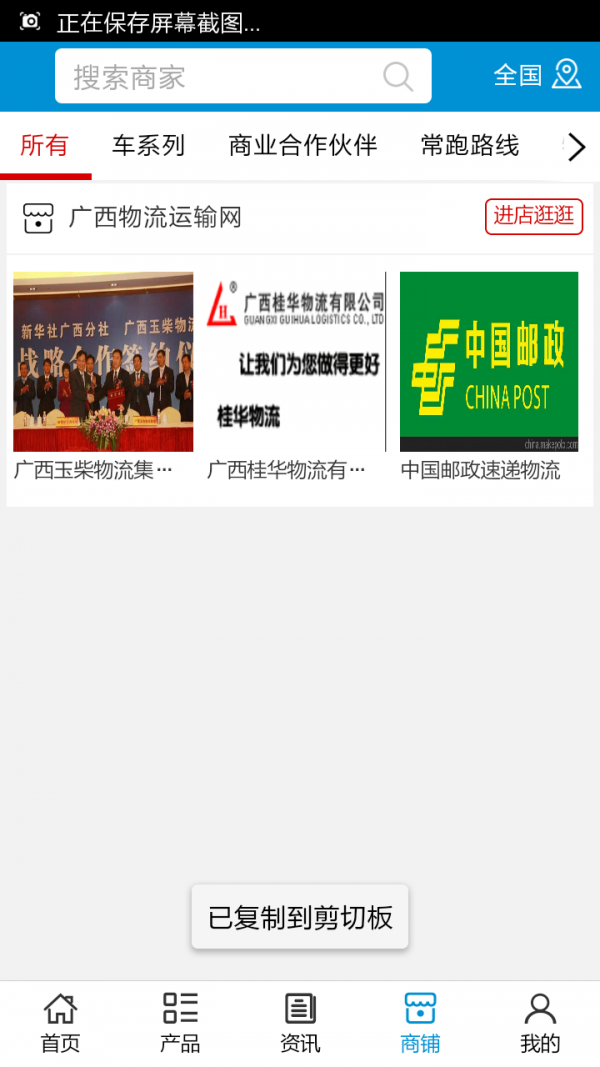Image resolution: width=600 pixels, height=1067 pixels.
Task: Switch to the 产品 tab
Action: pos(180,1023)
